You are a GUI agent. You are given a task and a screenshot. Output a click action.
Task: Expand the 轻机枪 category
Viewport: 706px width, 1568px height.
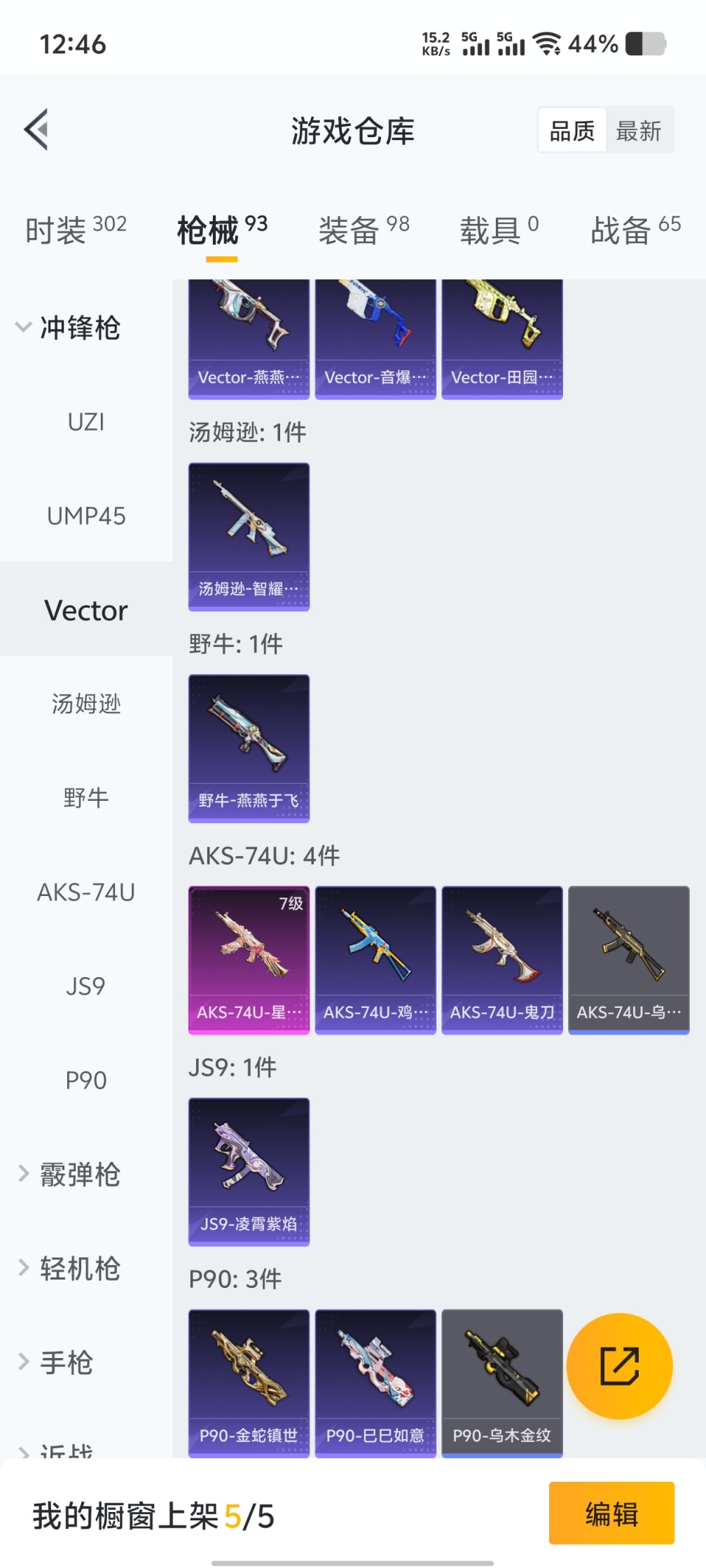[x=70, y=1268]
